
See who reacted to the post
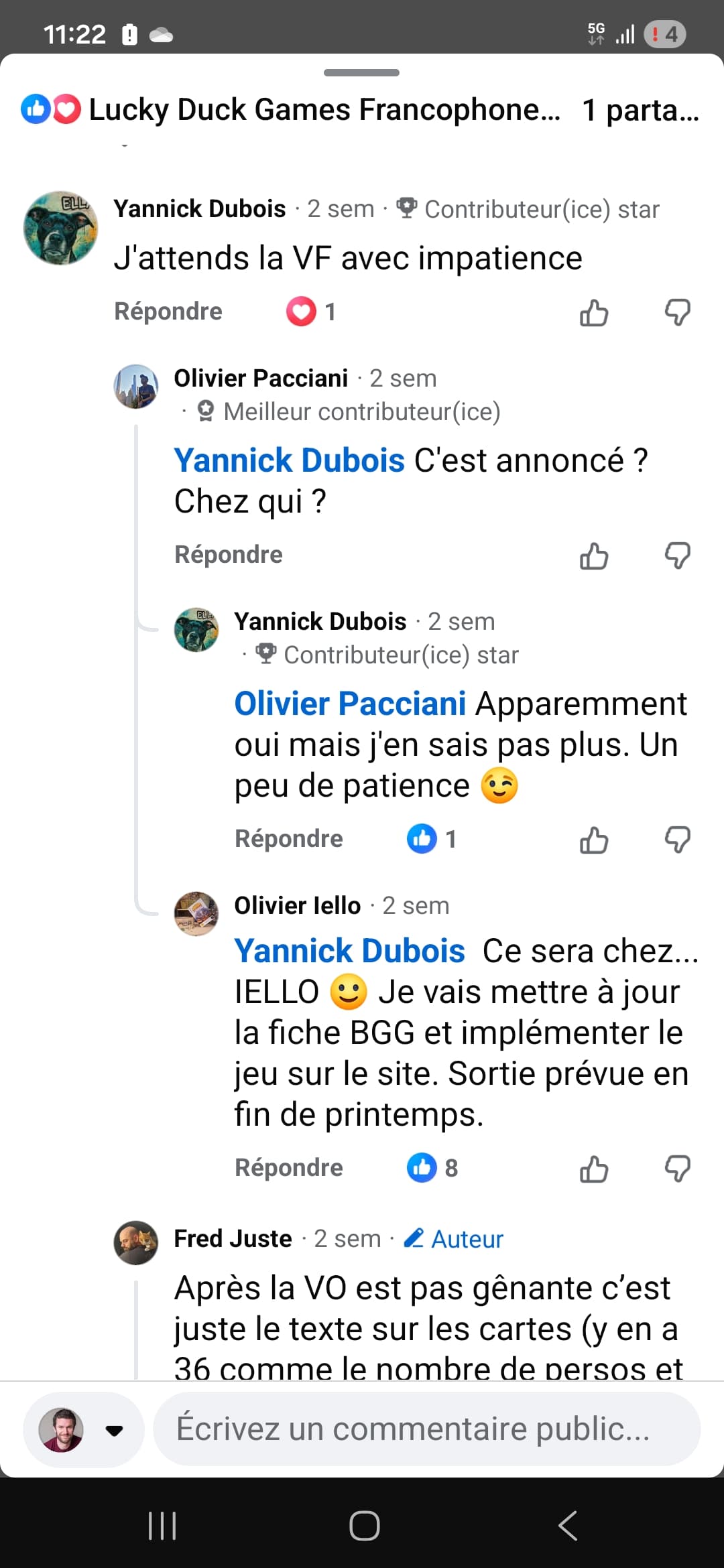51,110
